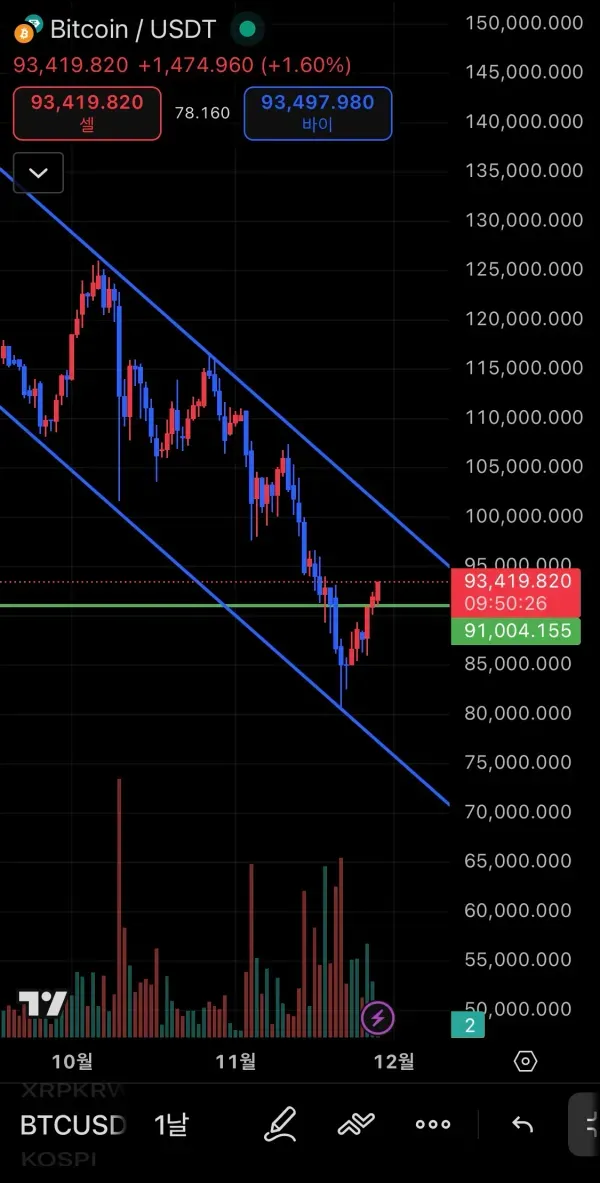This screenshot has width=600, height=1183.
Task: Open chart settings hexagon icon
Action: point(526,1061)
